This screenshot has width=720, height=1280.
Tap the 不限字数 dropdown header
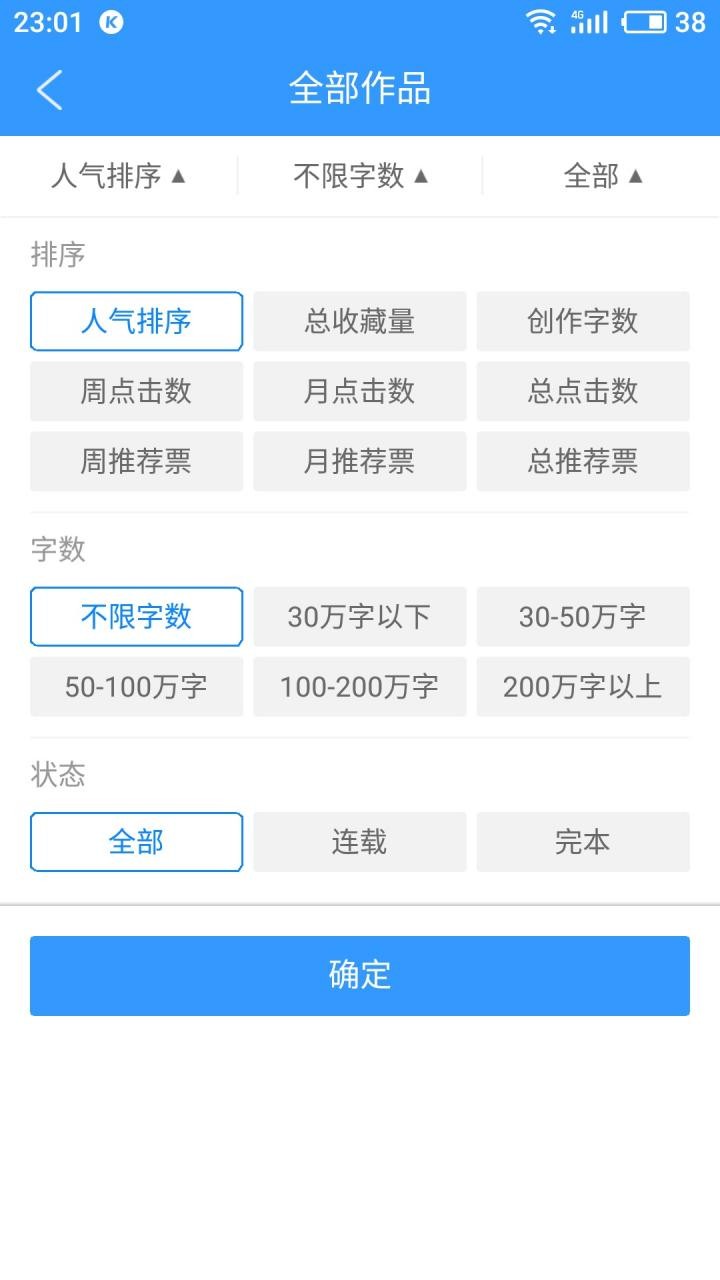[x=360, y=176]
